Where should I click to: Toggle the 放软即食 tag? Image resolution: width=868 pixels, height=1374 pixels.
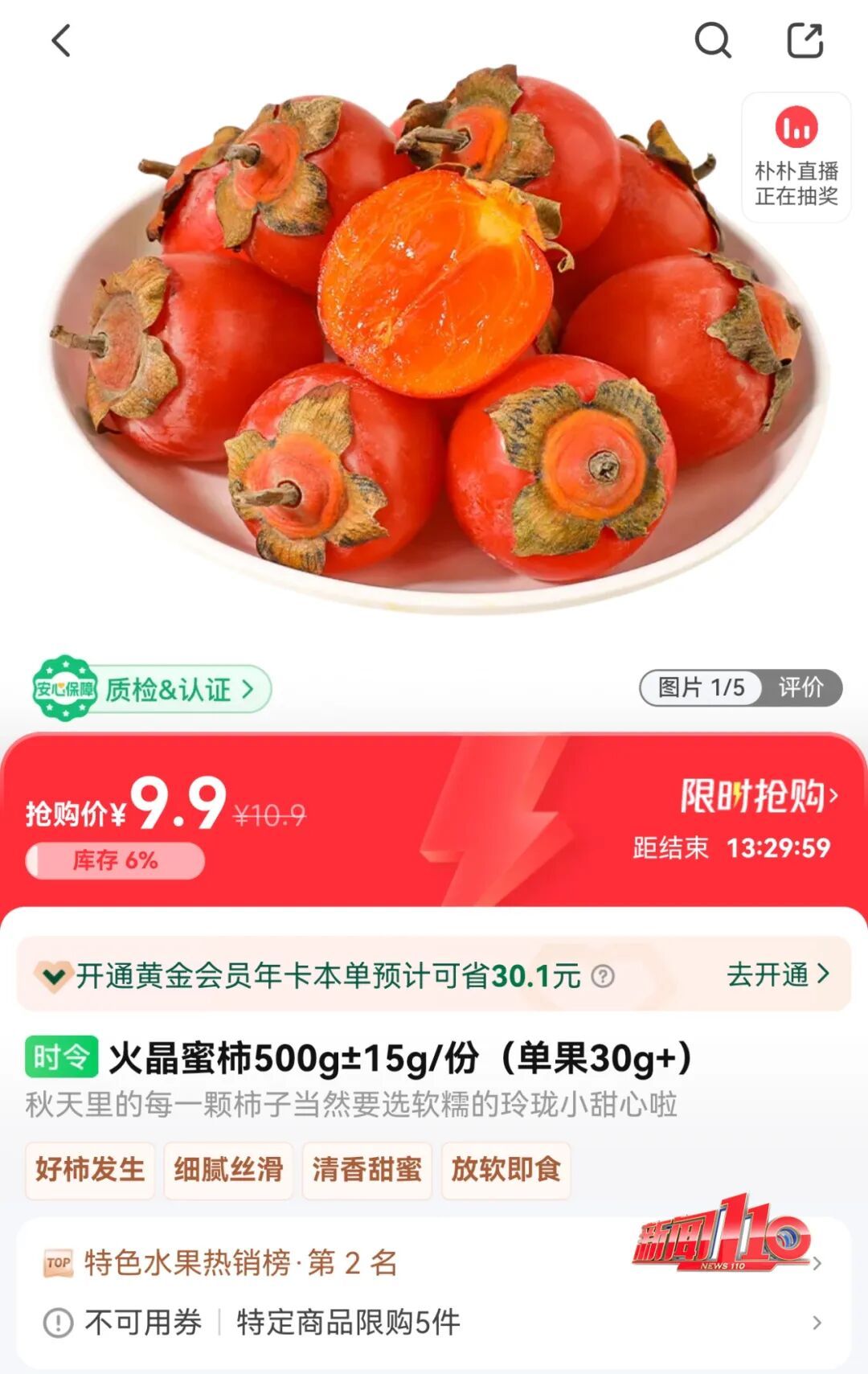click(506, 1172)
